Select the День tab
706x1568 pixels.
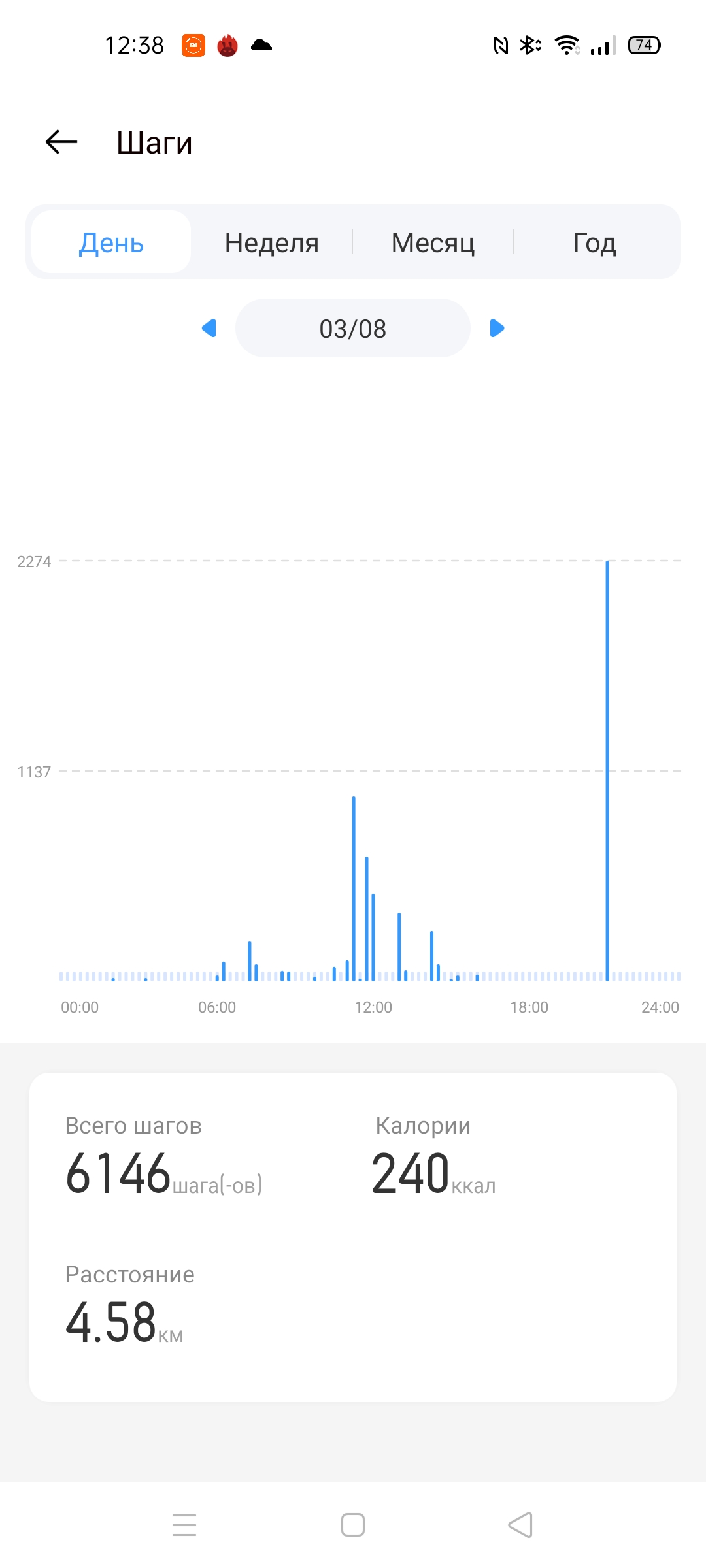coord(111,242)
